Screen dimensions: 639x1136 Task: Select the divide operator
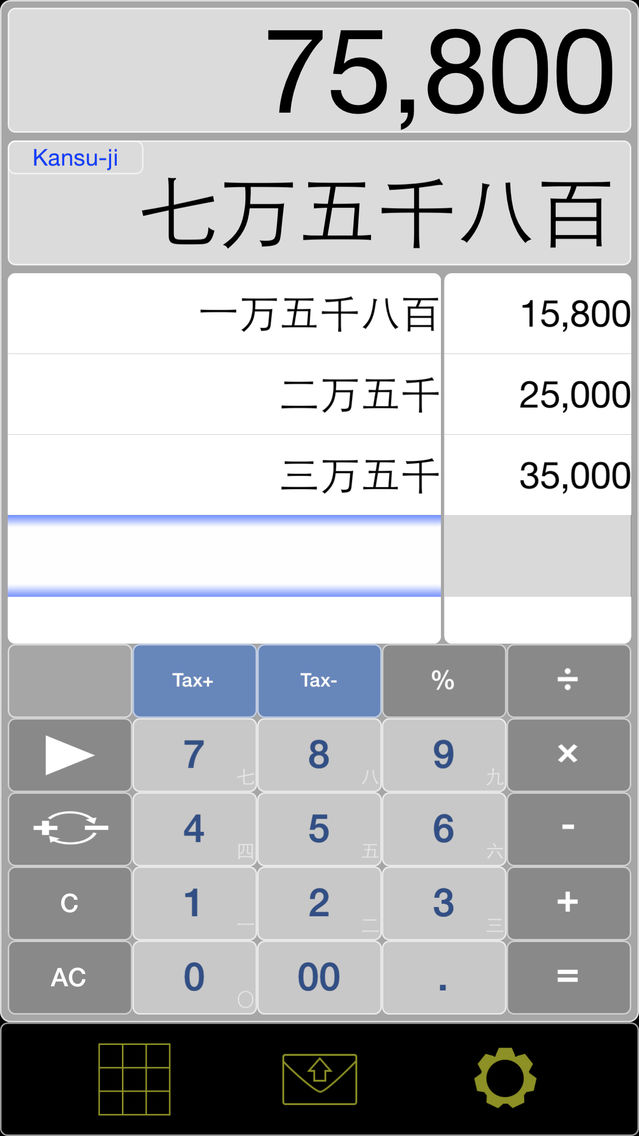[x=569, y=681]
